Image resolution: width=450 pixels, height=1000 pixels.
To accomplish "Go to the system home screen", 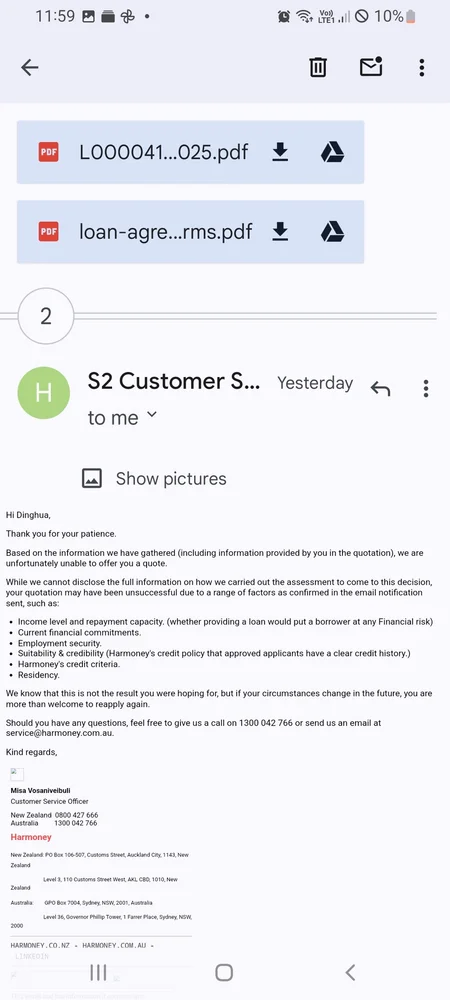I will pyautogui.click(x=224, y=972).
